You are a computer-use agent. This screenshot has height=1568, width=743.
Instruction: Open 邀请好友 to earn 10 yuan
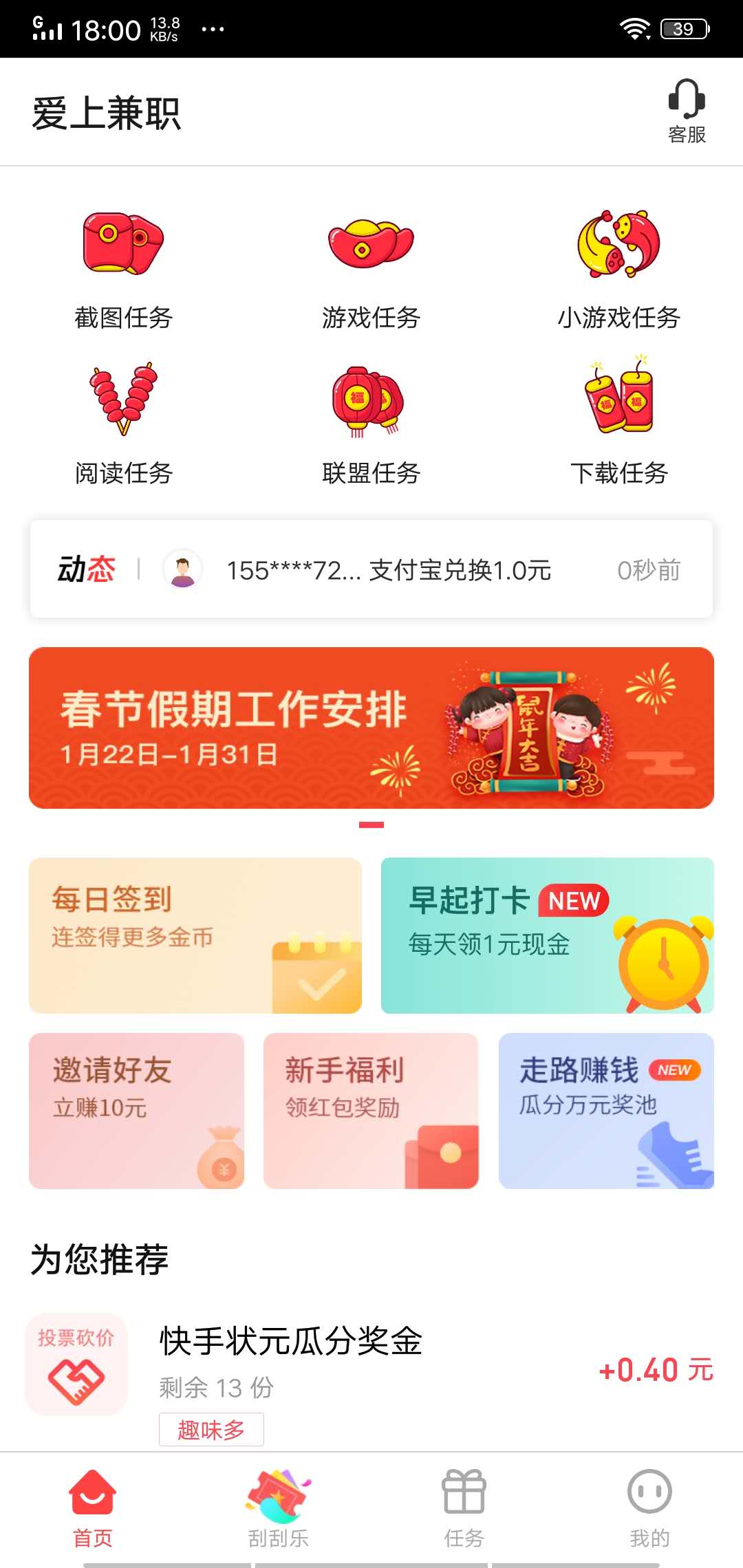click(x=138, y=1111)
